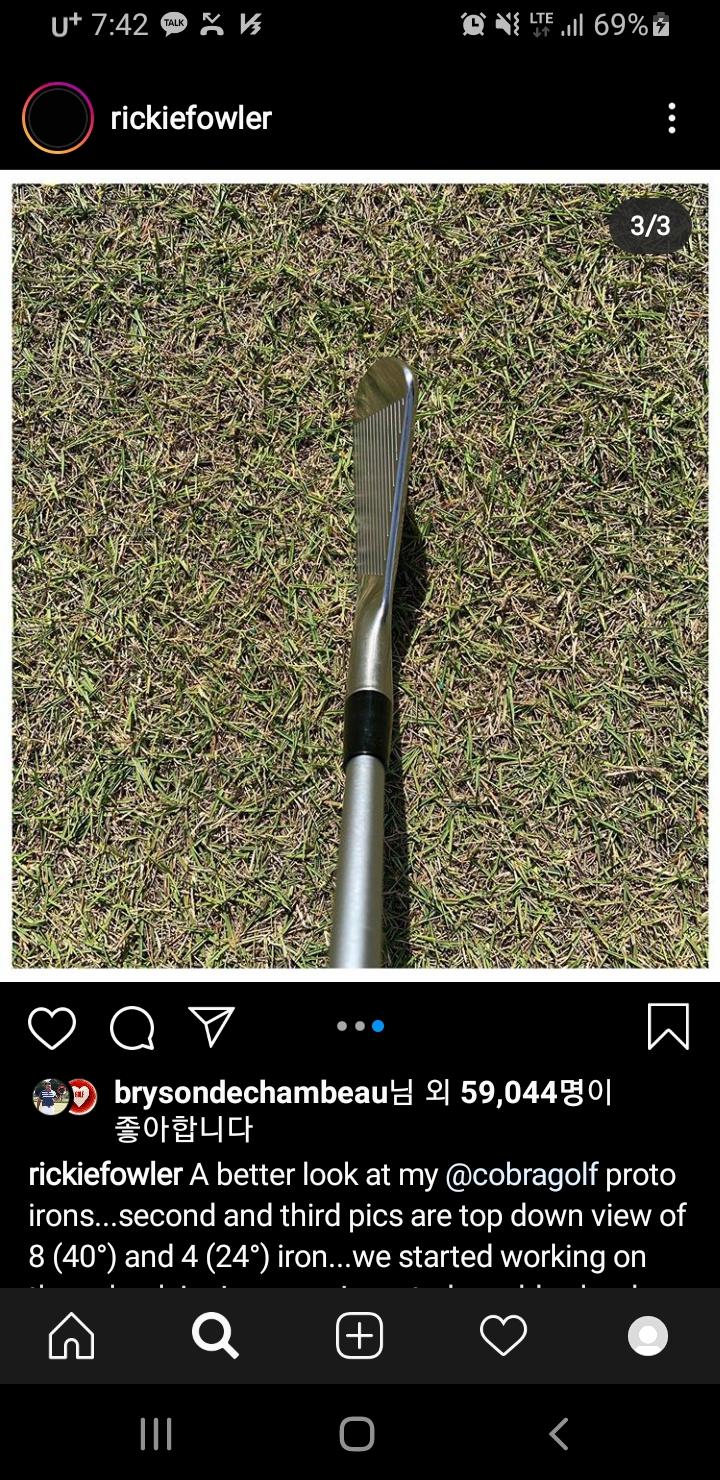This screenshot has width=720, height=1480.
Task: Open comments on this post
Action: (x=132, y=1027)
